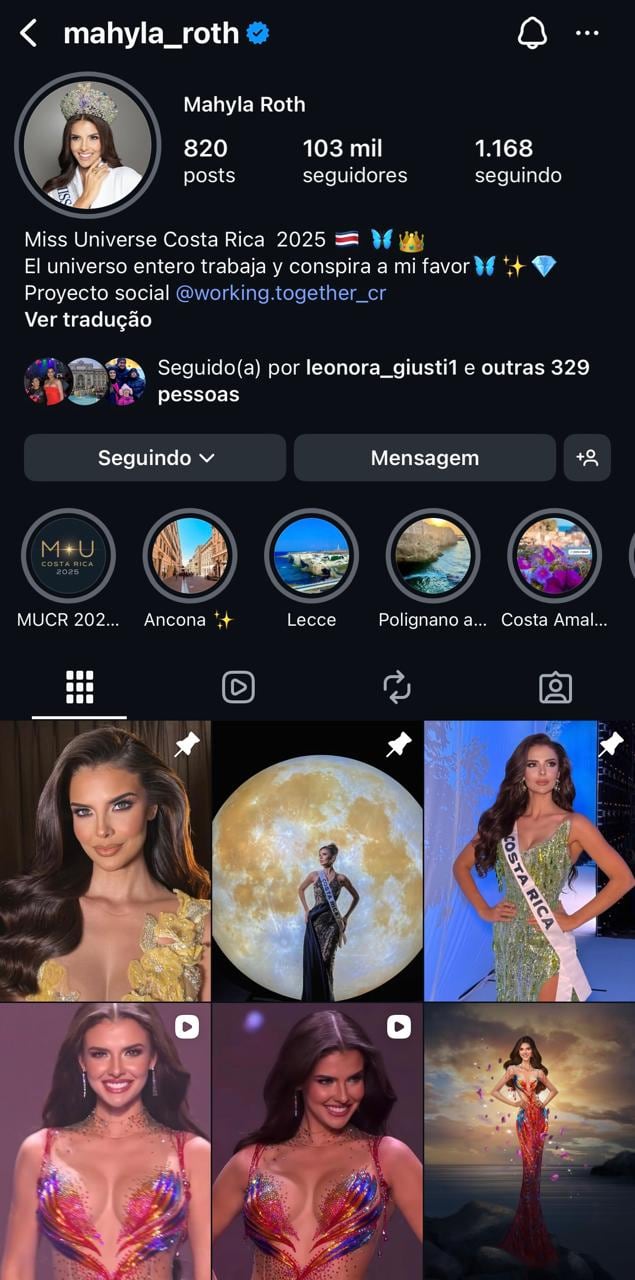Image resolution: width=635 pixels, height=1280 pixels.
Task: Open the @working.together_cr profile link
Action: click(281, 293)
